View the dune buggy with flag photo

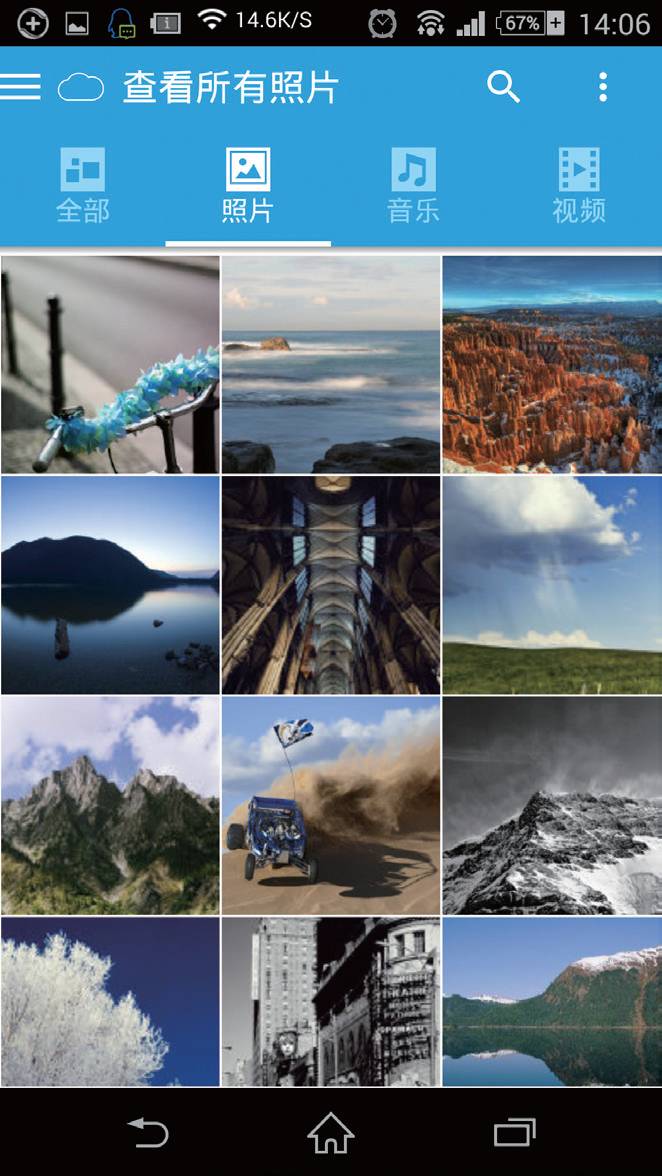pos(331,805)
